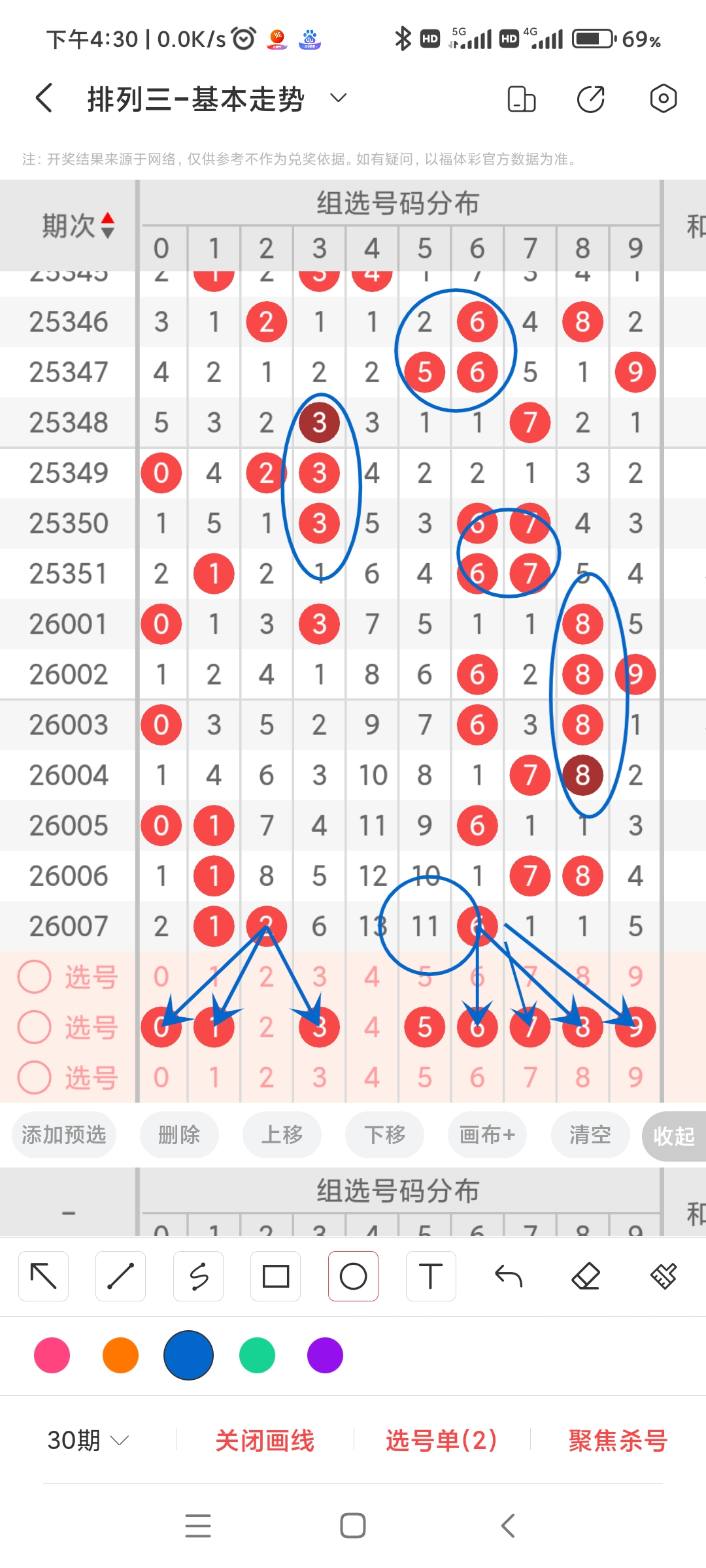Image resolution: width=706 pixels, height=1568 pixels.
Task: Open the 30期 period count dropdown
Action: pyautogui.click(x=88, y=1440)
